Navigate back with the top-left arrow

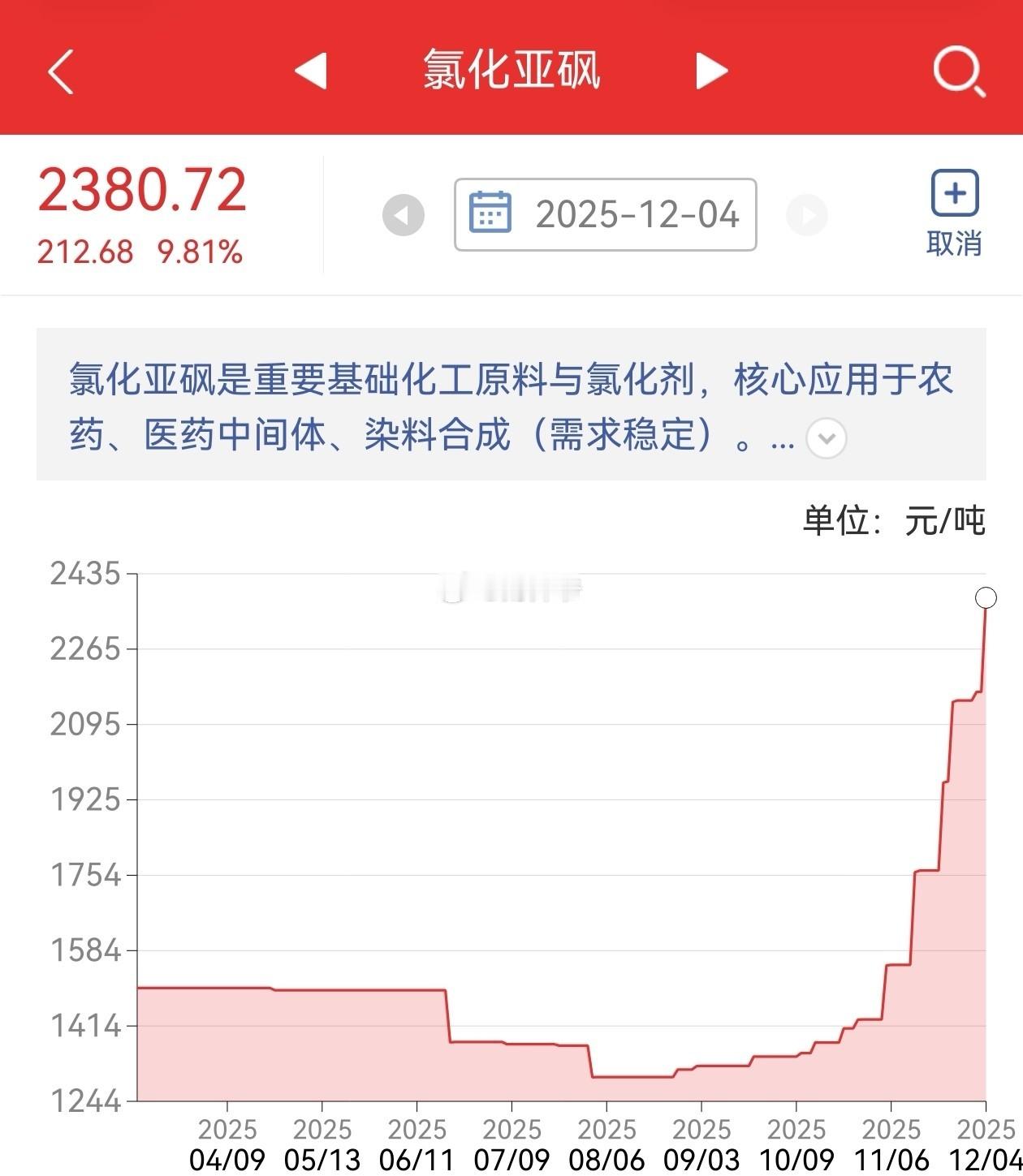pyautogui.click(x=61, y=71)
